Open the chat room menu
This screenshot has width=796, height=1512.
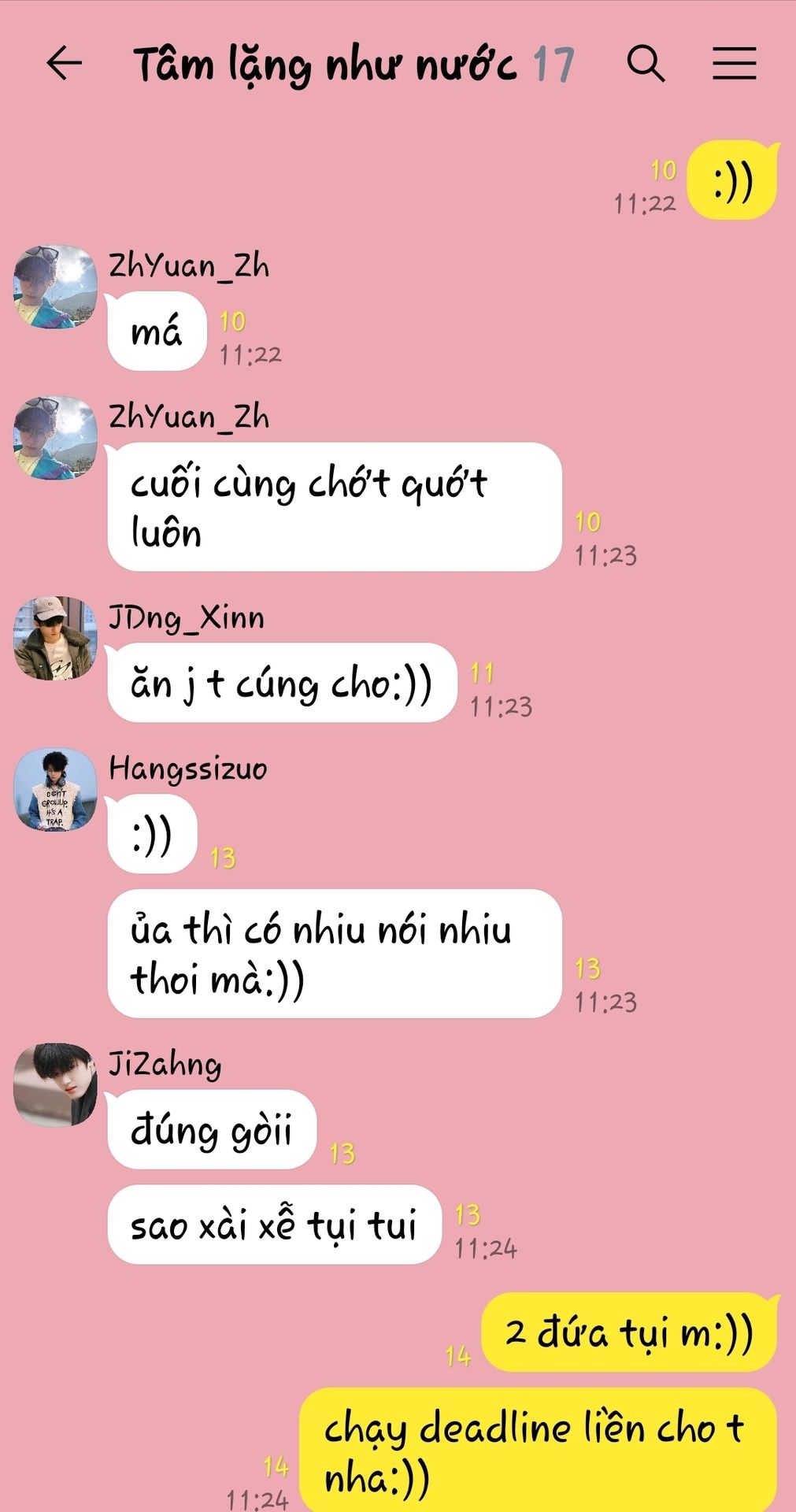[734, 63]
